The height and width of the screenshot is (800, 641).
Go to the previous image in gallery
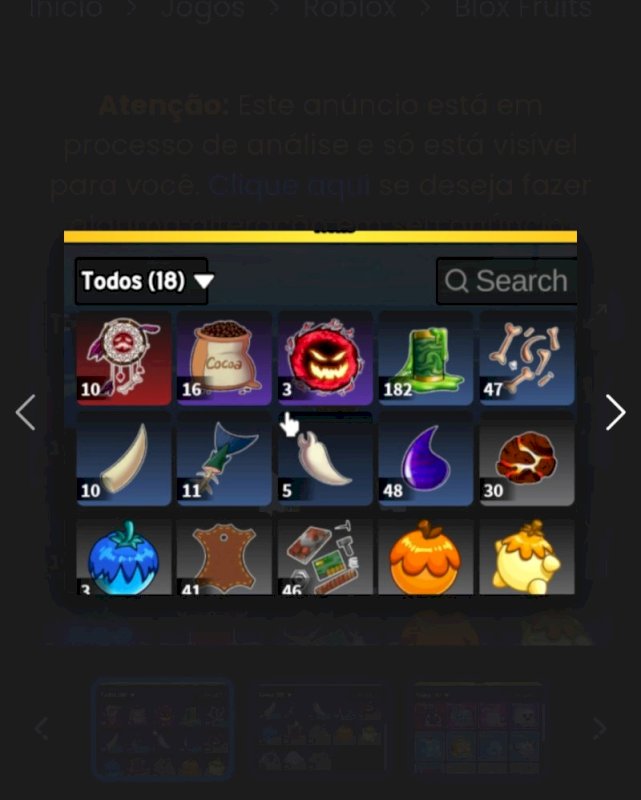25,412
